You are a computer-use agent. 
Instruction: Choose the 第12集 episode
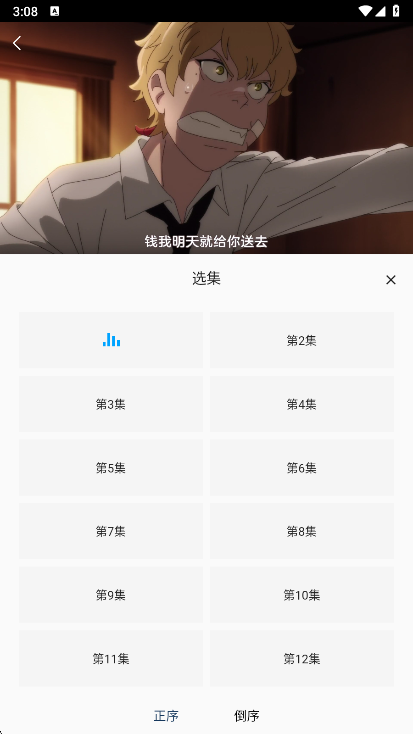(302, 658)
